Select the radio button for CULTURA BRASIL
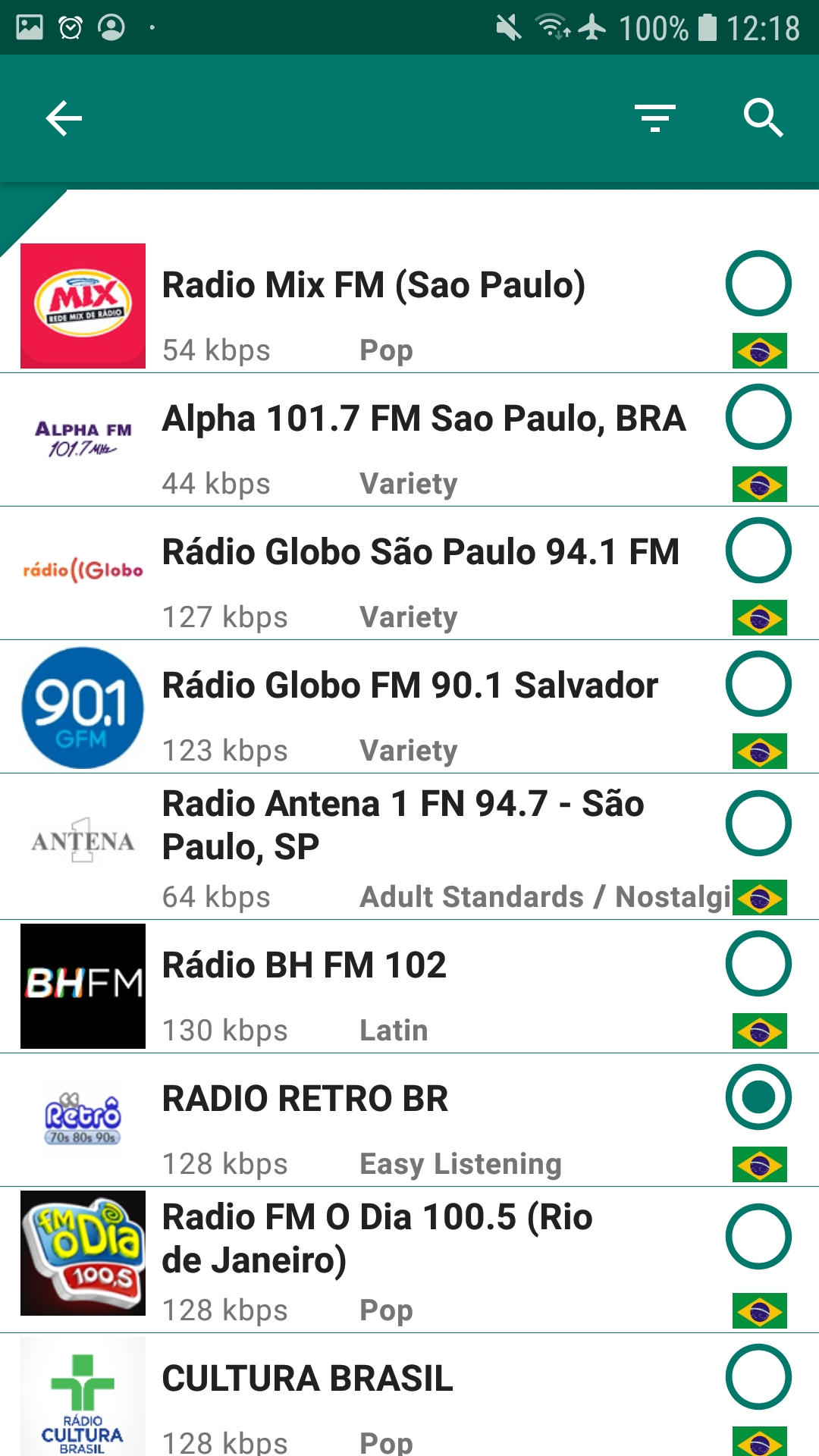Viewport: 819px width, 1456px height. (x=758, y=1377)
